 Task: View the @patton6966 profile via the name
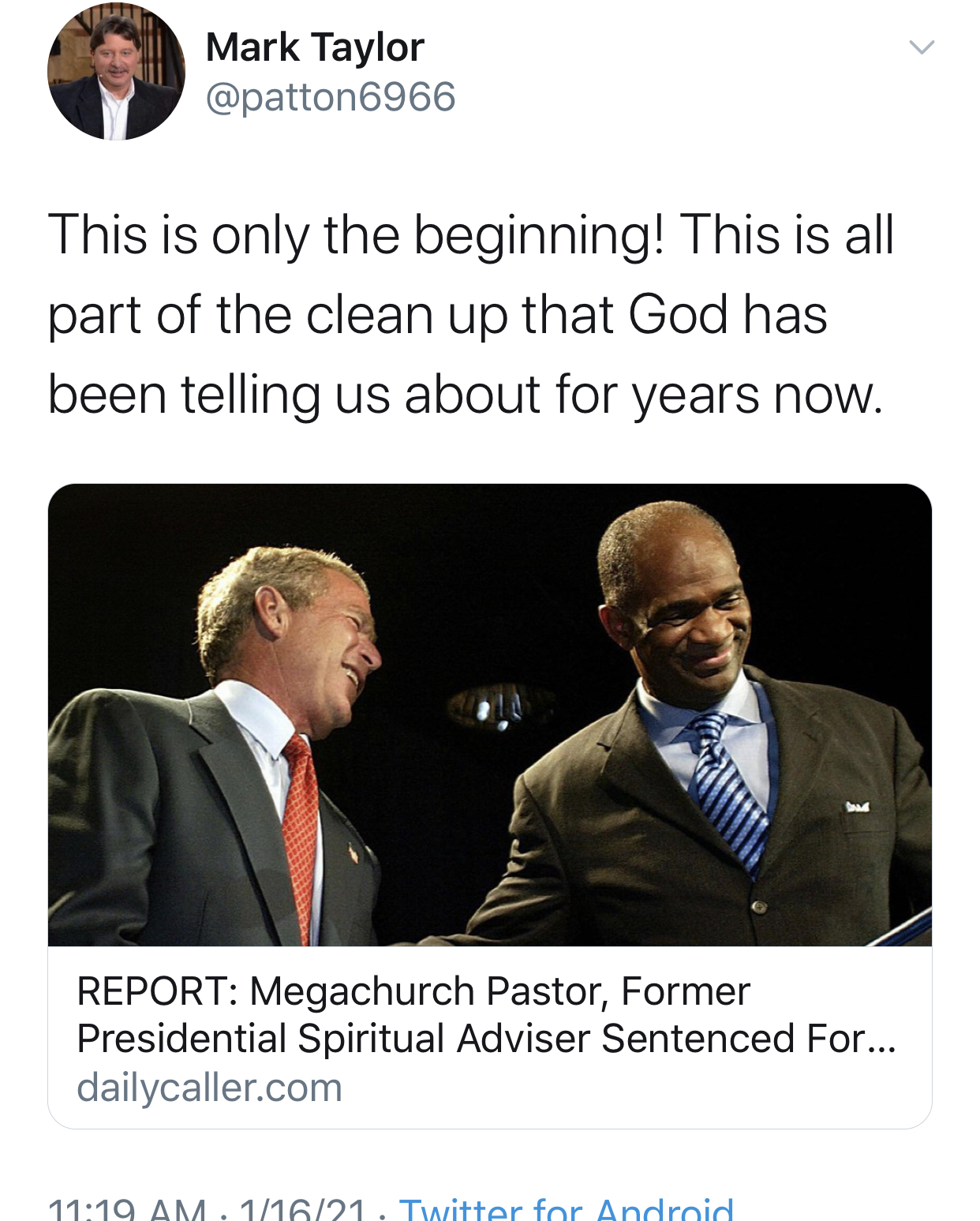click(314, 47)
